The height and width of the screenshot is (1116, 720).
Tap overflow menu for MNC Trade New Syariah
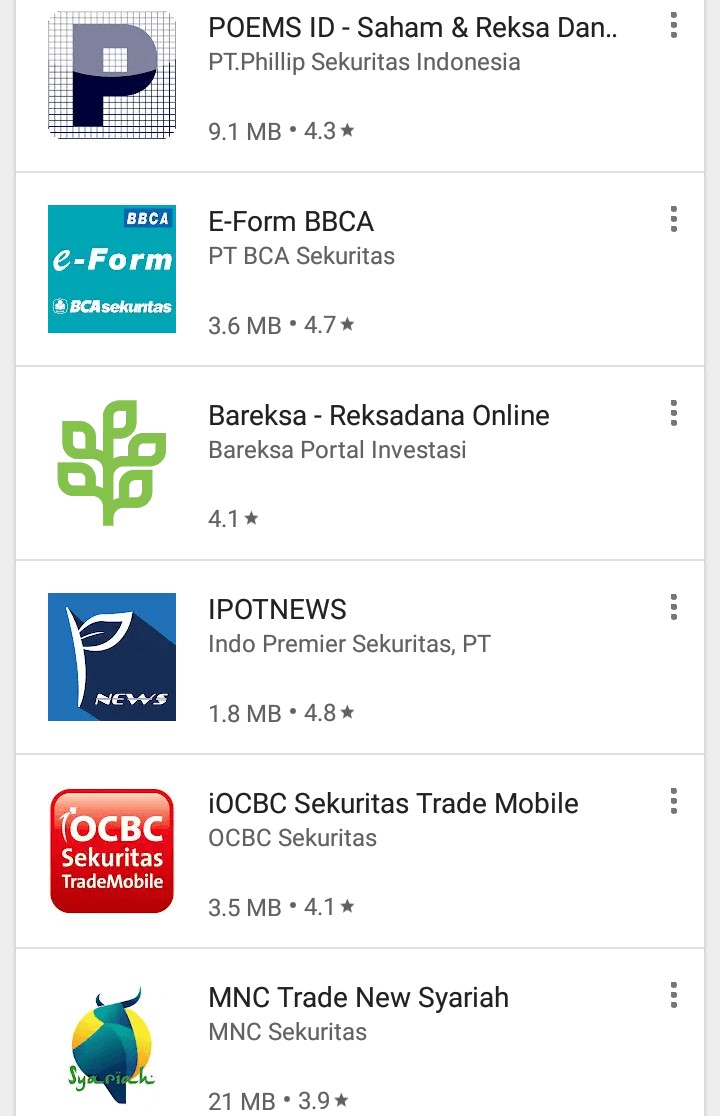click(x=674, y=995)
